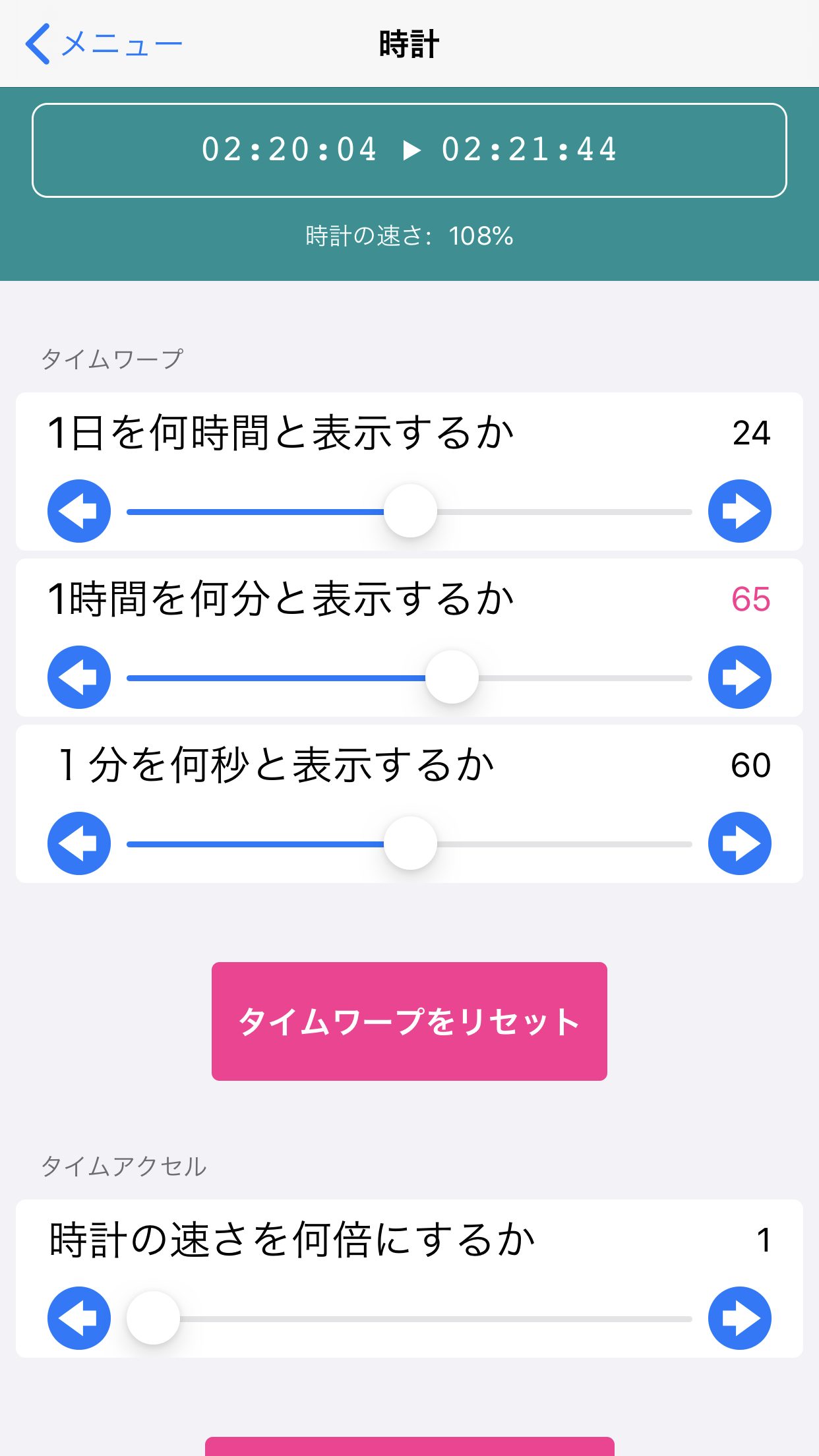Screen dimensions: 819x1456
Task: Tap タイムワープをリセット button
Action: point(409,1021)
